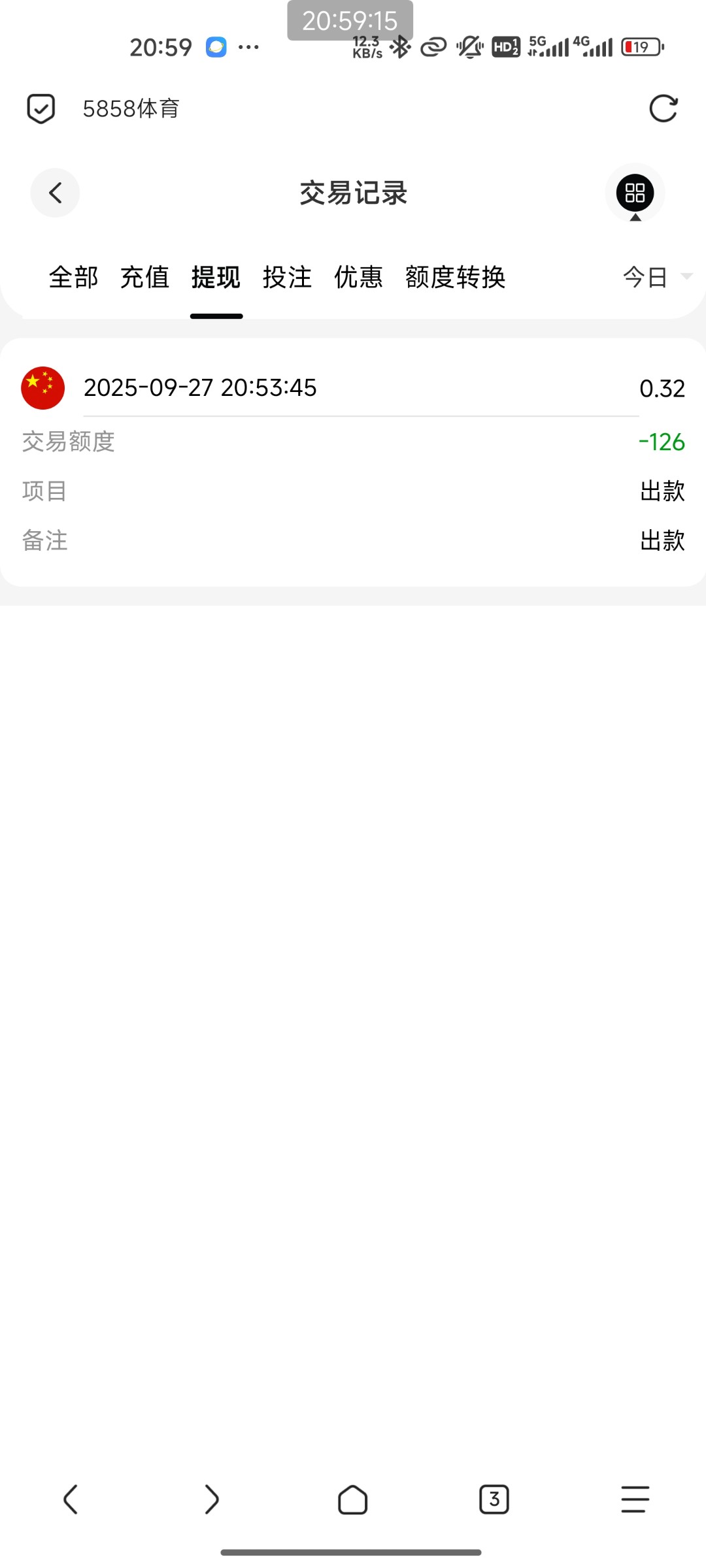706x1568 pixels.
Task: Tap the forward navigation arrow at bottom
Action: click(211, 1499)
